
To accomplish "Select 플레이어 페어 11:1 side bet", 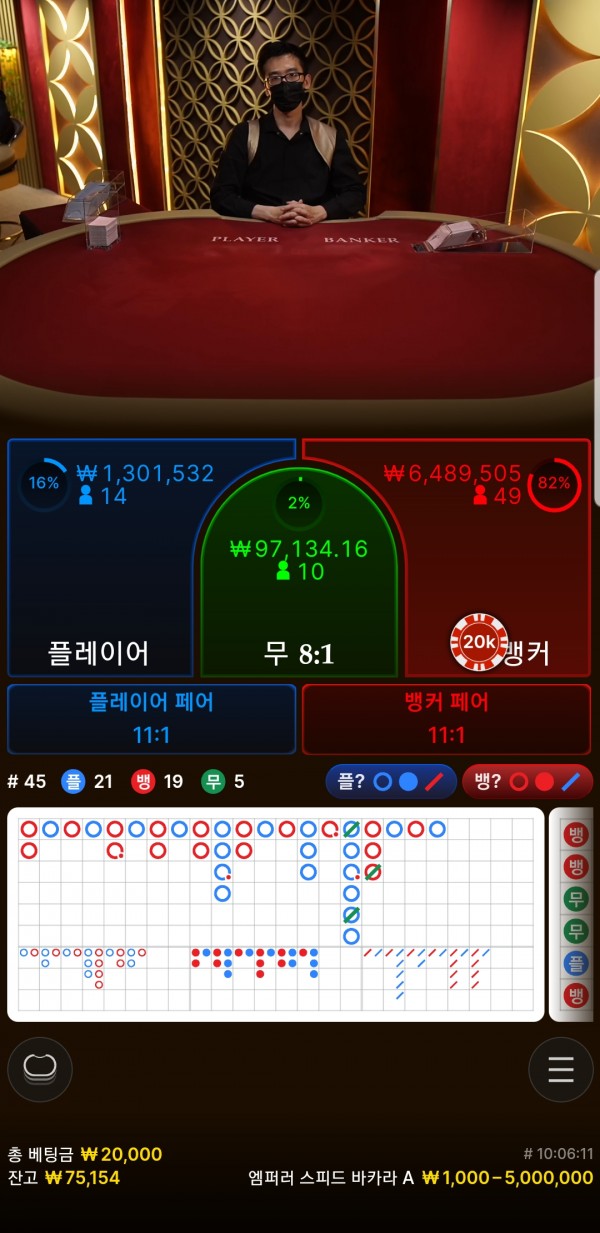I will pos(152,718).
